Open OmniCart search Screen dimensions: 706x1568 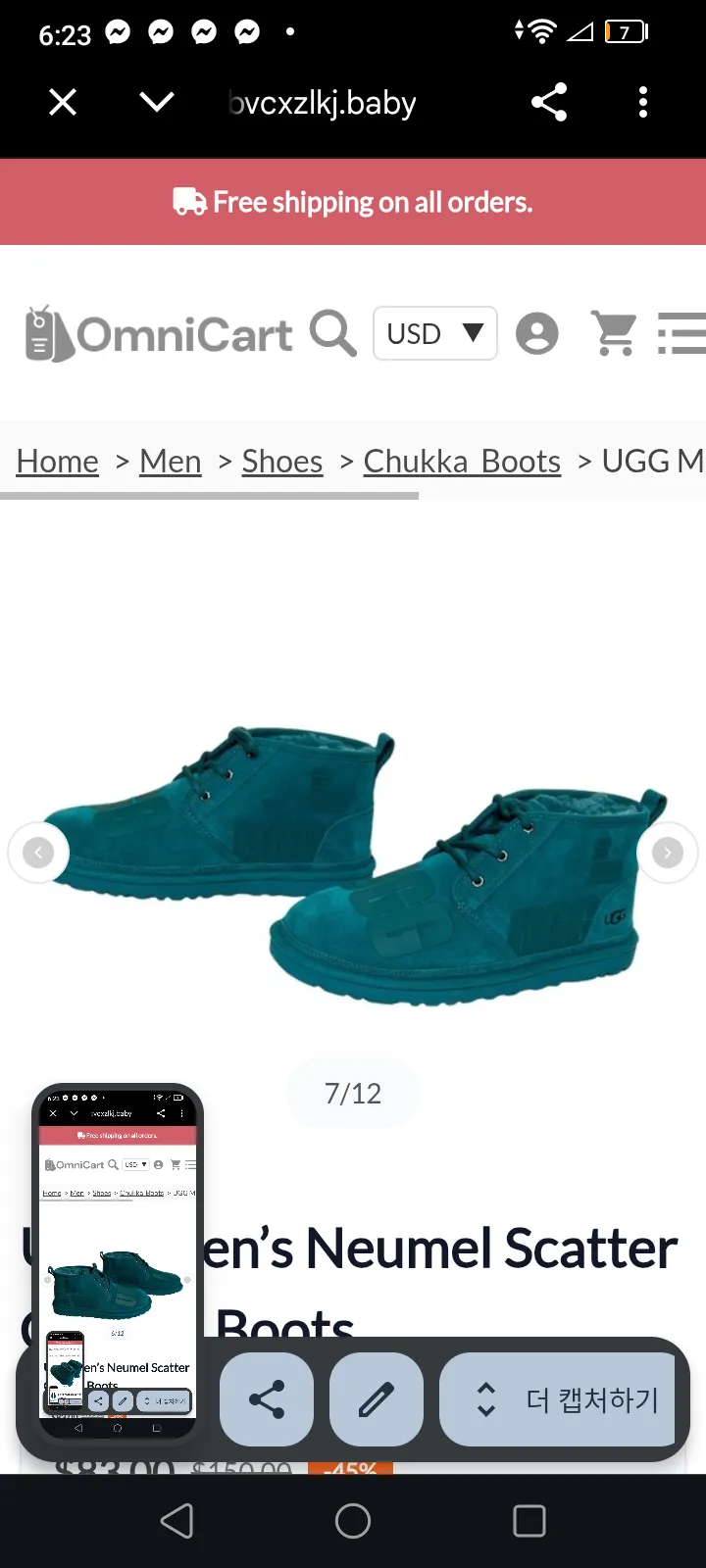point(333,333)
